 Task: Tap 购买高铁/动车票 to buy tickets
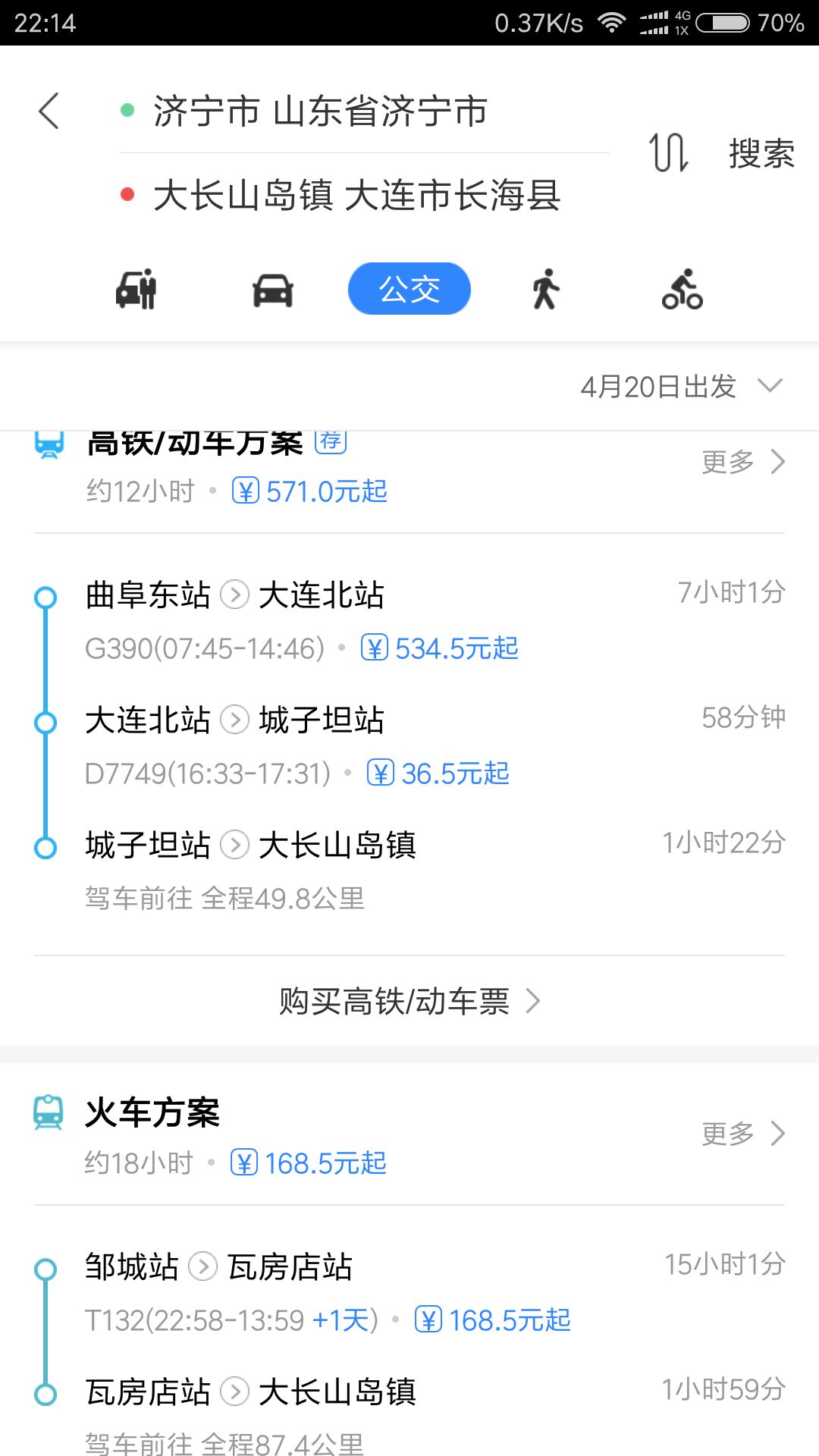pos(409,1002)
